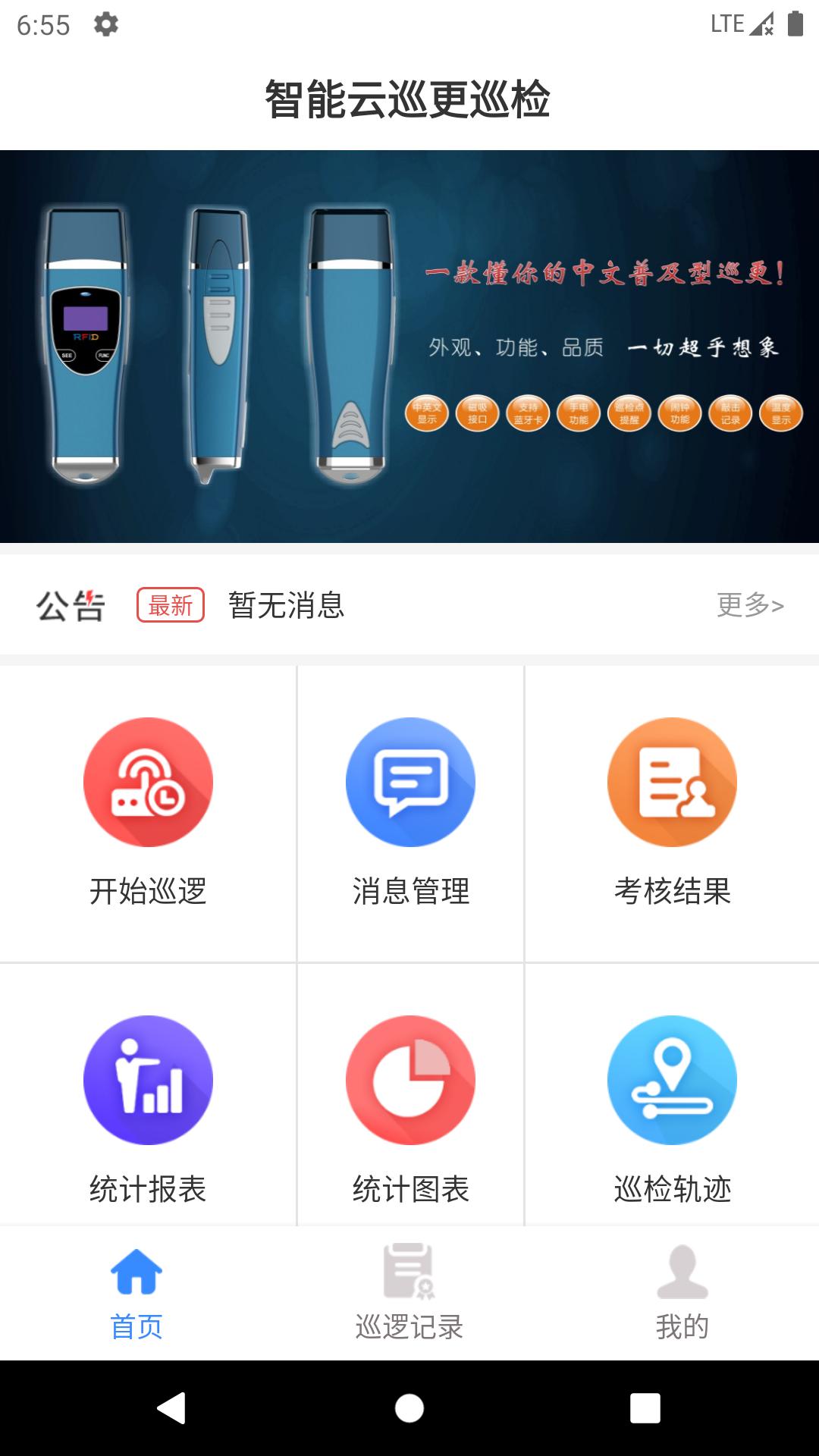Tap the red 最新 latest badge
Image resolution: width=819 pixels, height=1456 pixels.
170,605
